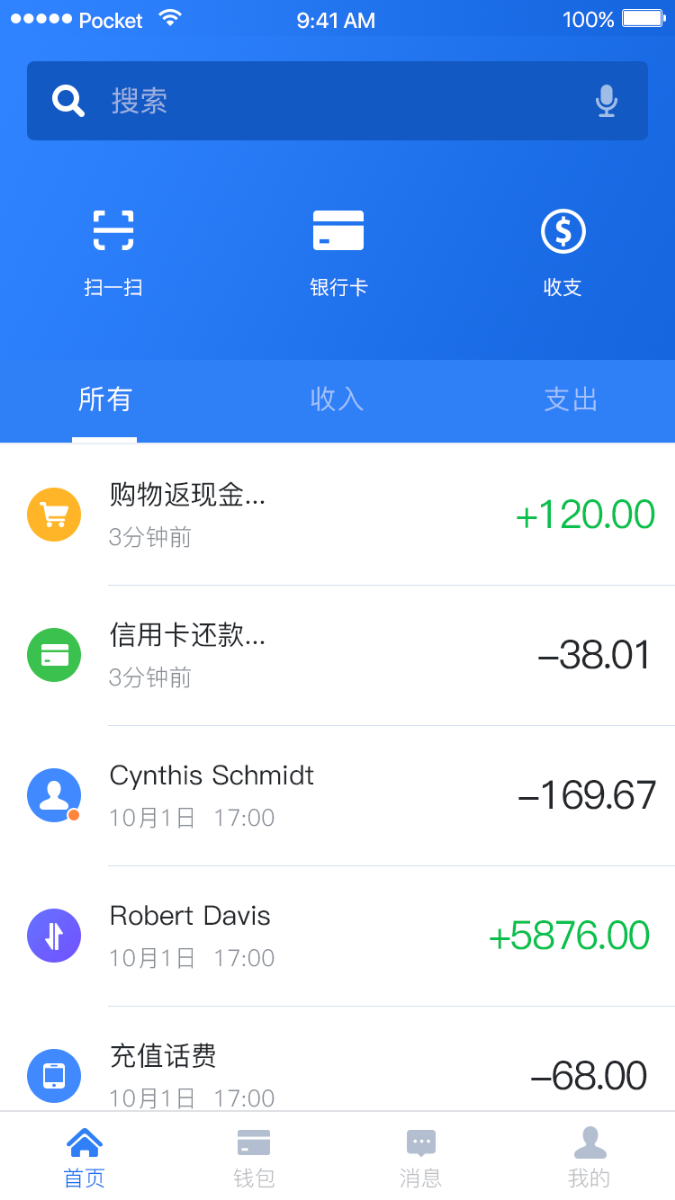
Task: Switch to the 收入 tab
Action: tap(337, 400)
